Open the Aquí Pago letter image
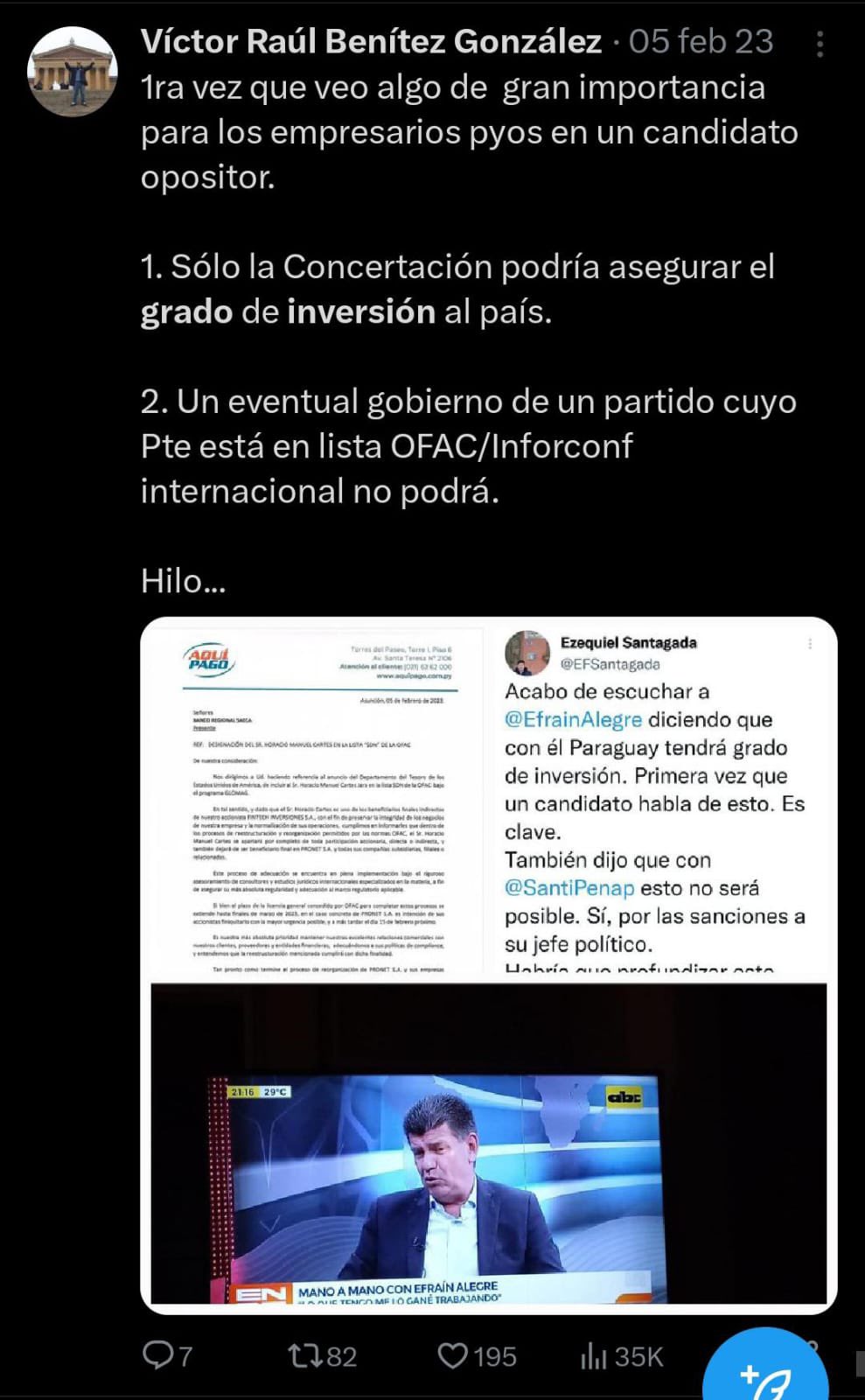Viewport: 865px width, 1400px height. click(x=319, y=798)
